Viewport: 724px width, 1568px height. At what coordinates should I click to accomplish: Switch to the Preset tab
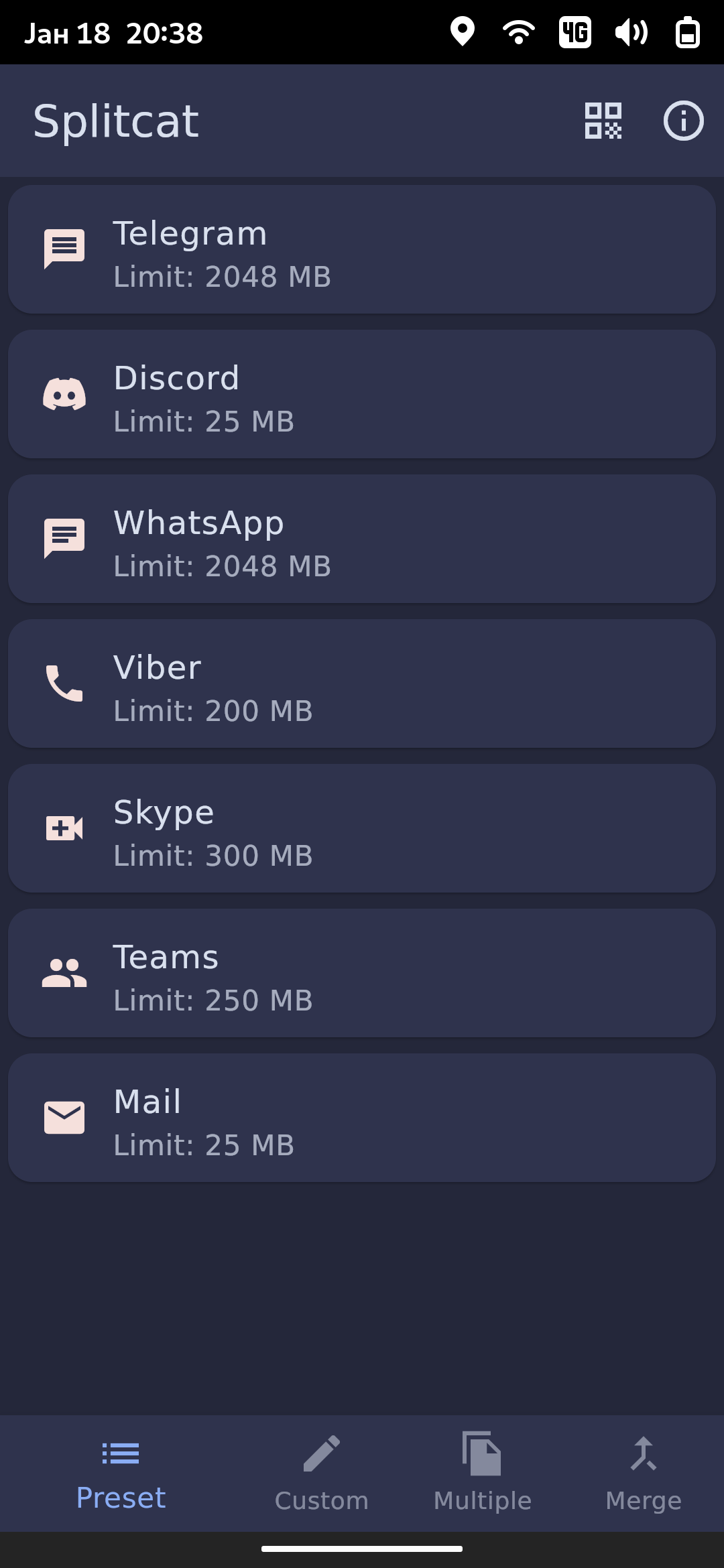click(121, 1474)
